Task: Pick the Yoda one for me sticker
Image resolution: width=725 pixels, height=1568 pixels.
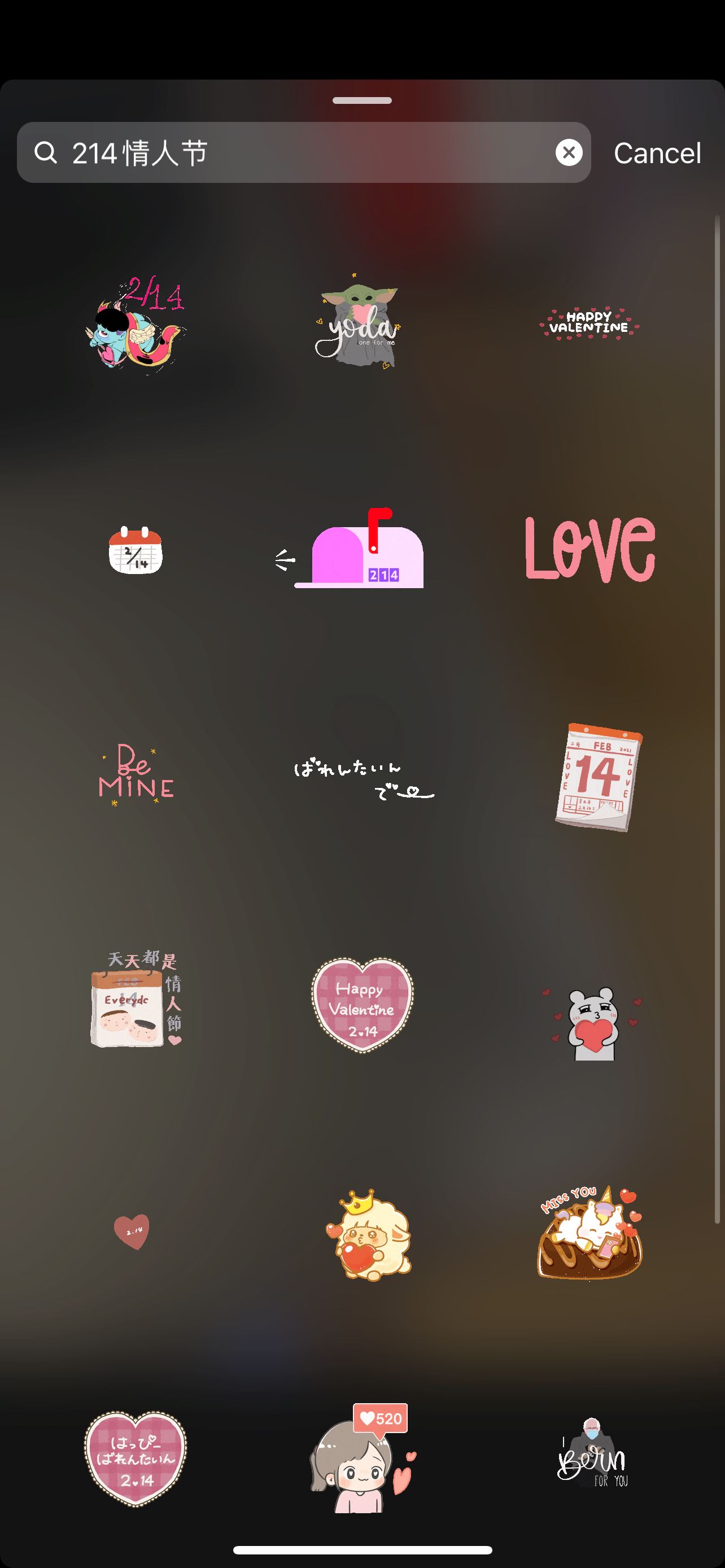Action: [359, 323]
